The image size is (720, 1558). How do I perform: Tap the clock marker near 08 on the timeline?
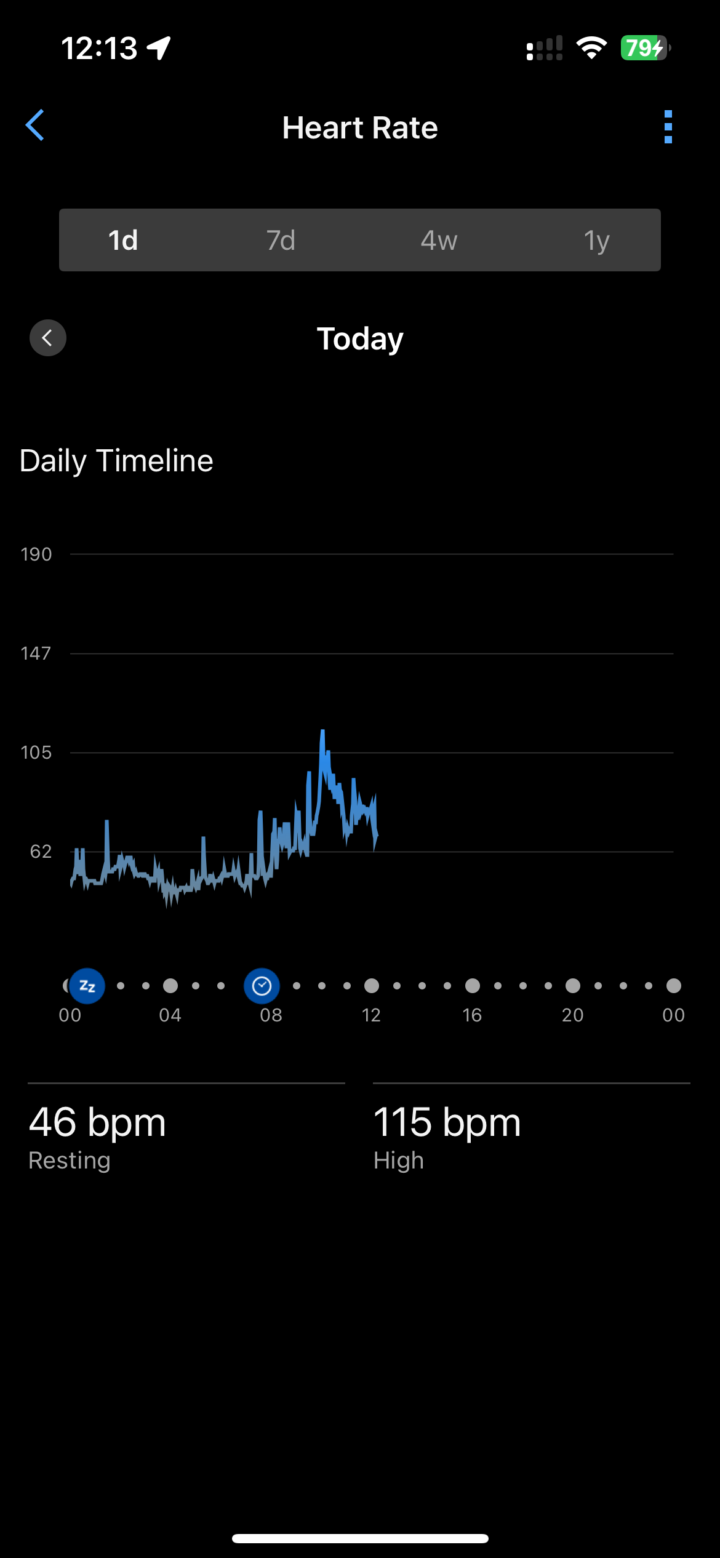tap(262, 986)
